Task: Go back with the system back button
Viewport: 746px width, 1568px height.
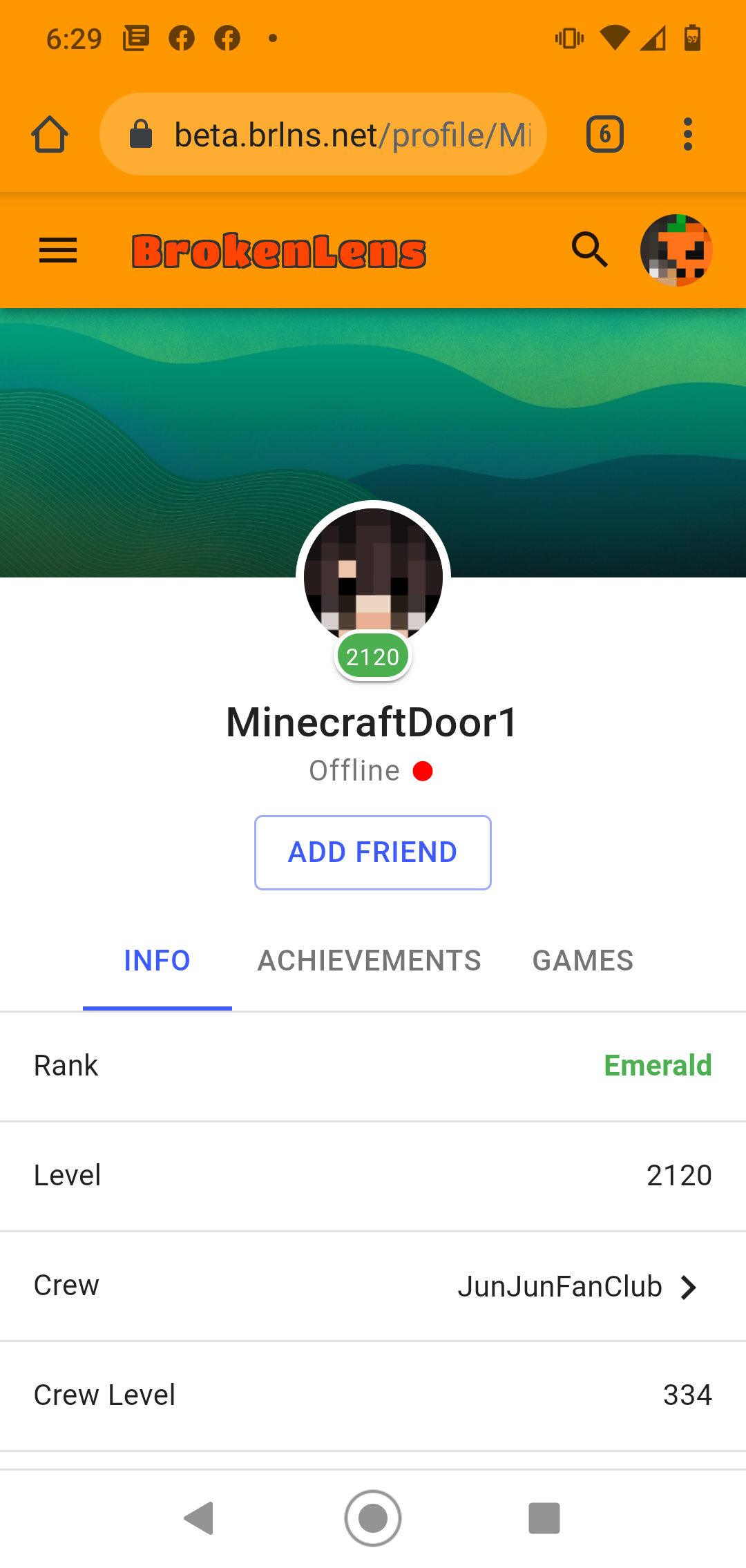Action: (199, 1518)
